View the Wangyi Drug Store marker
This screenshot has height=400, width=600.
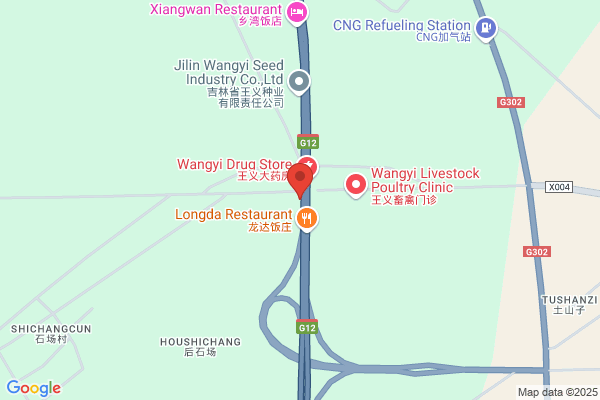click(x=309, y=163)
